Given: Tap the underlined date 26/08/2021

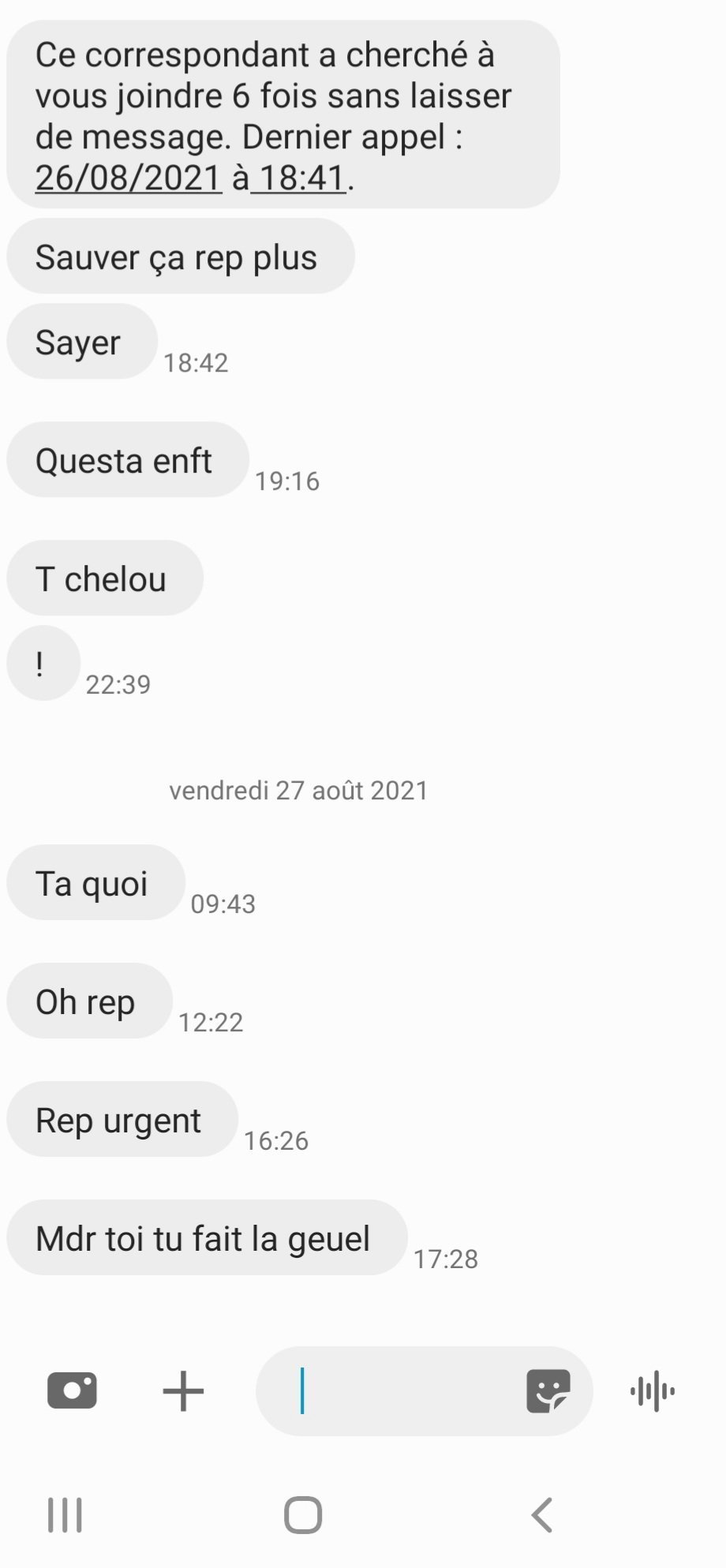Looking at the screenshot, I should [x=129, y=178].
